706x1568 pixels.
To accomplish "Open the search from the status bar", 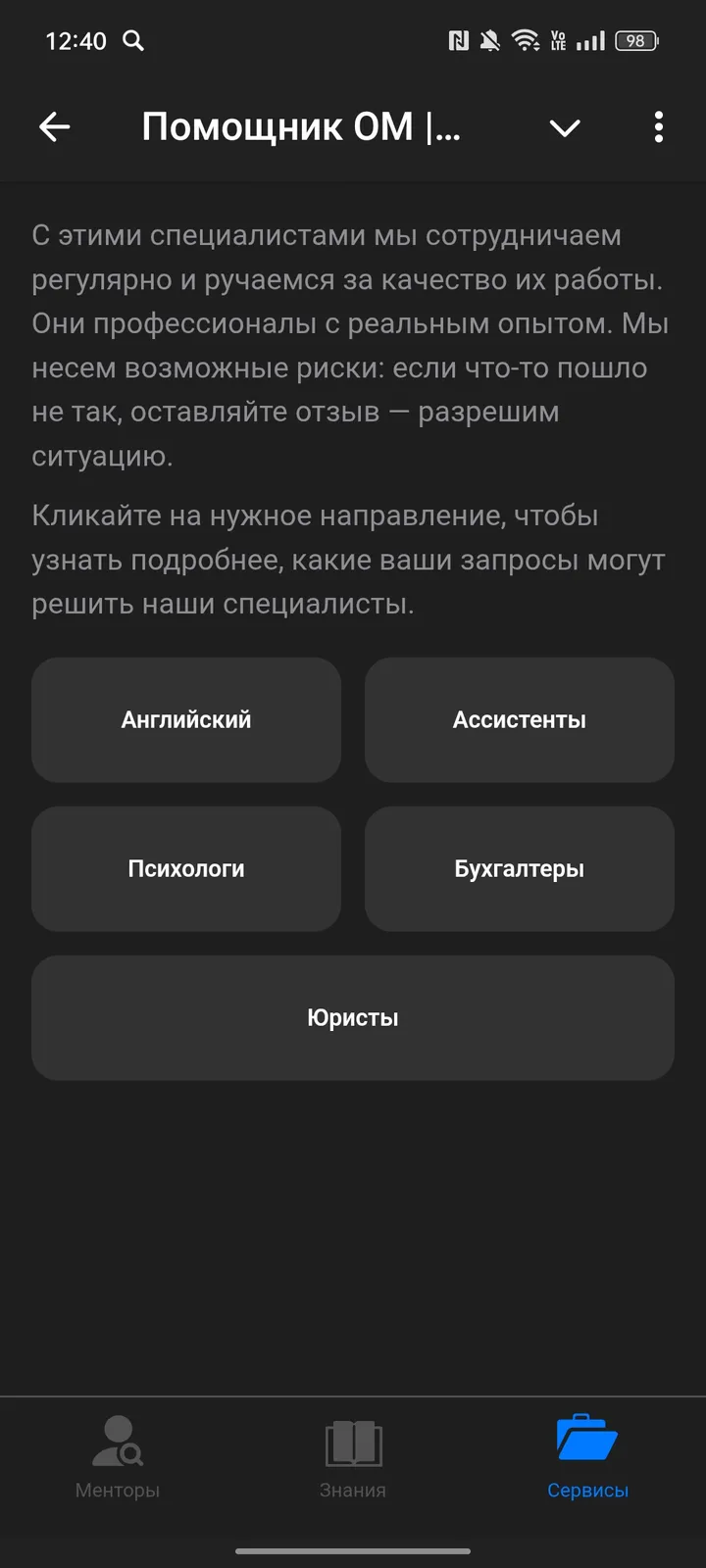I will coord(133,41).
